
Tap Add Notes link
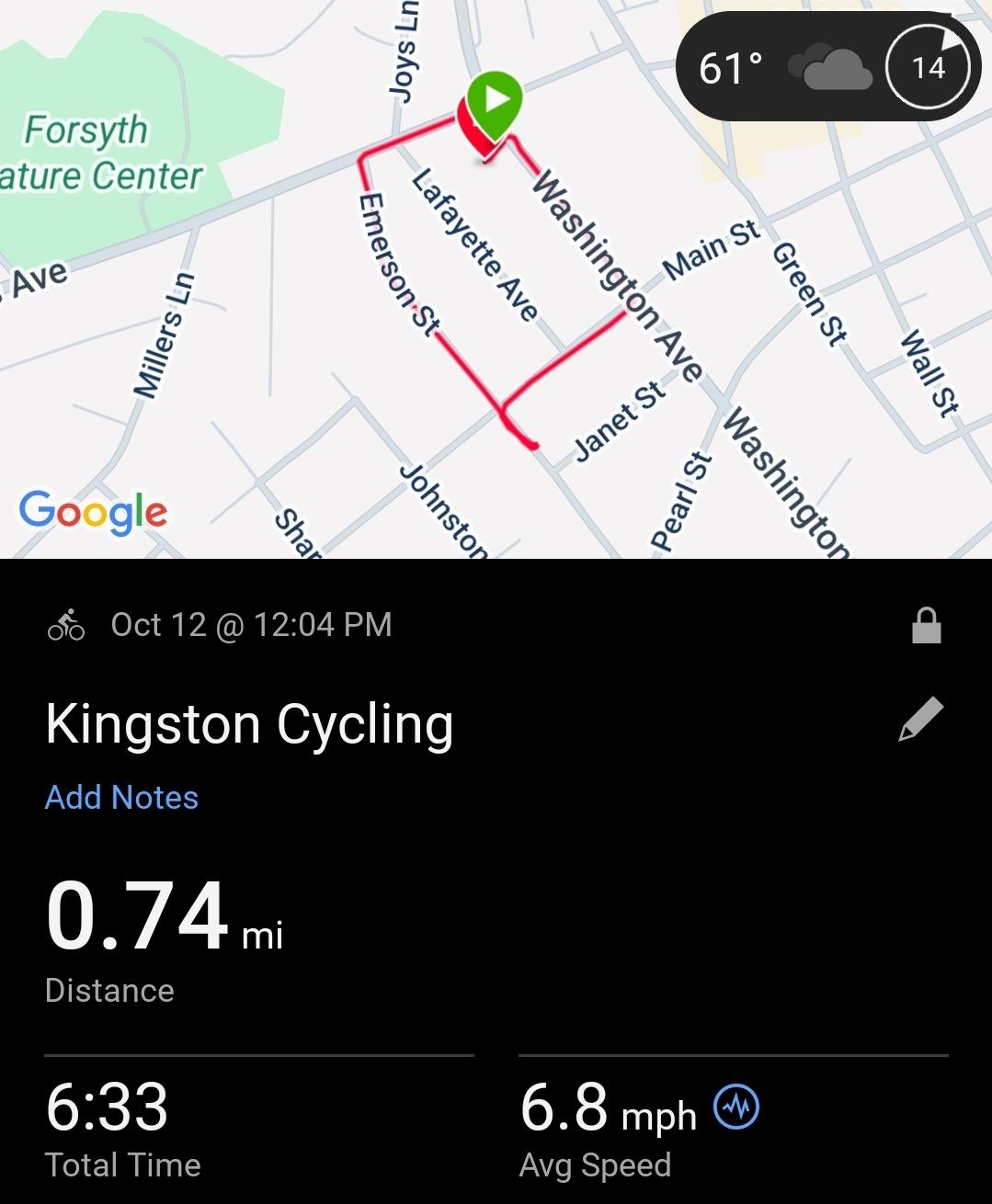[121, 797]
